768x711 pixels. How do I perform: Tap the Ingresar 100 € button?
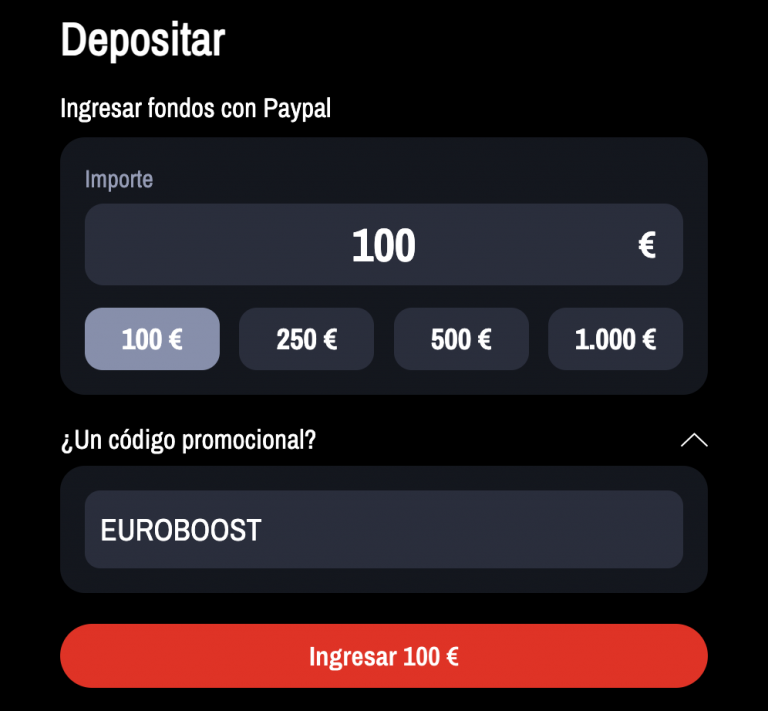coord(383,656)
